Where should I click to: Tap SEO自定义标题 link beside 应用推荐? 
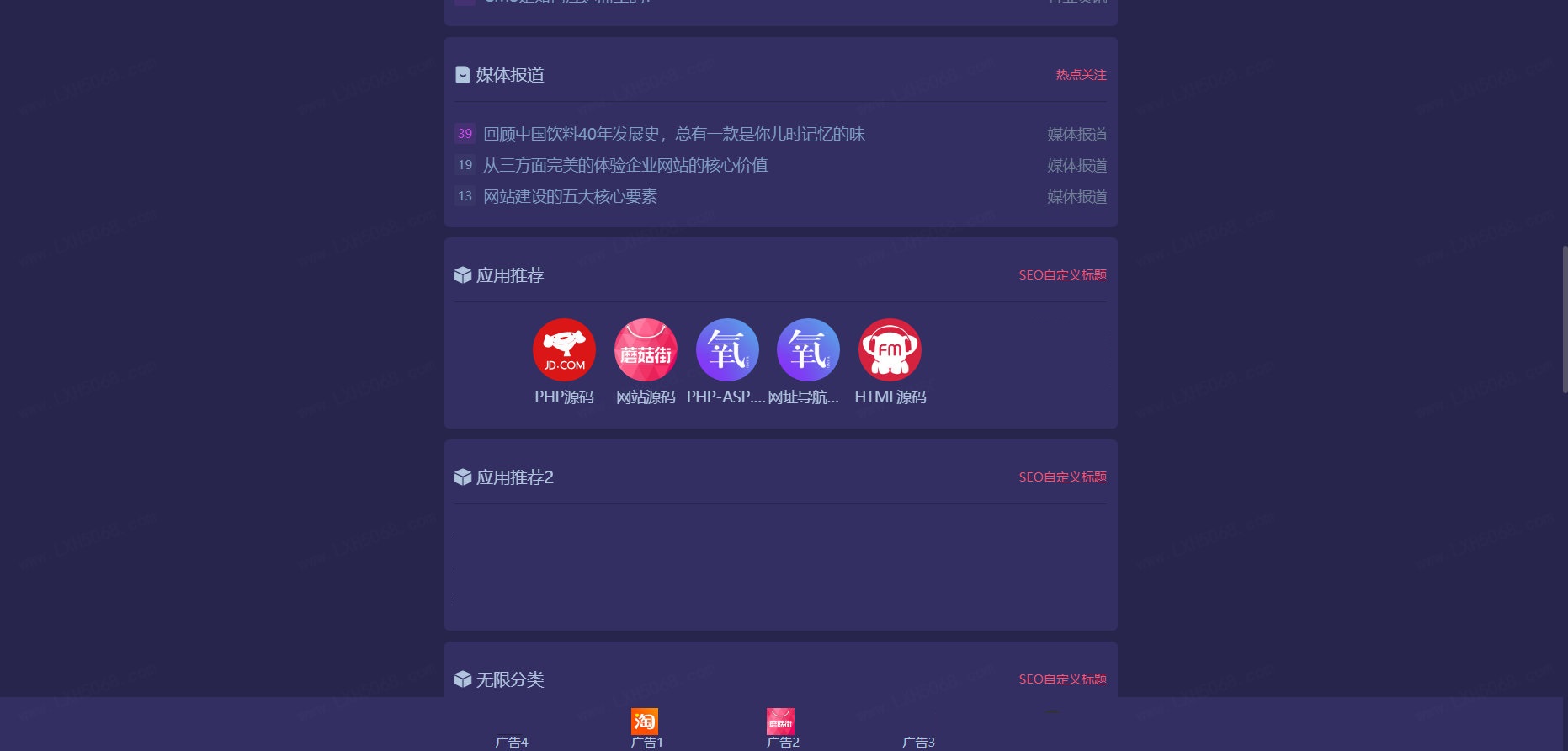click(x=1062, y=275)
